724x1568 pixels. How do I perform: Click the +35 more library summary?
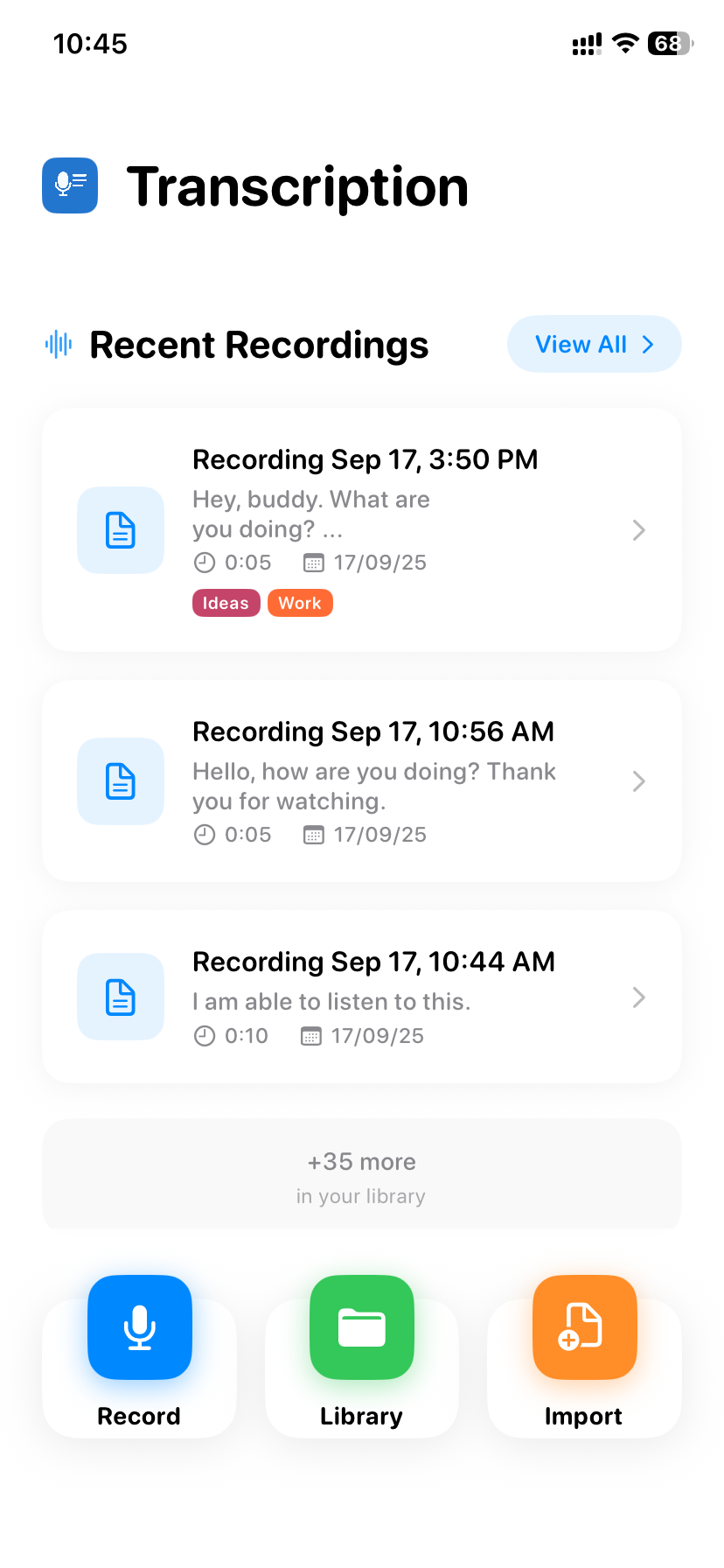point(361,1174)
